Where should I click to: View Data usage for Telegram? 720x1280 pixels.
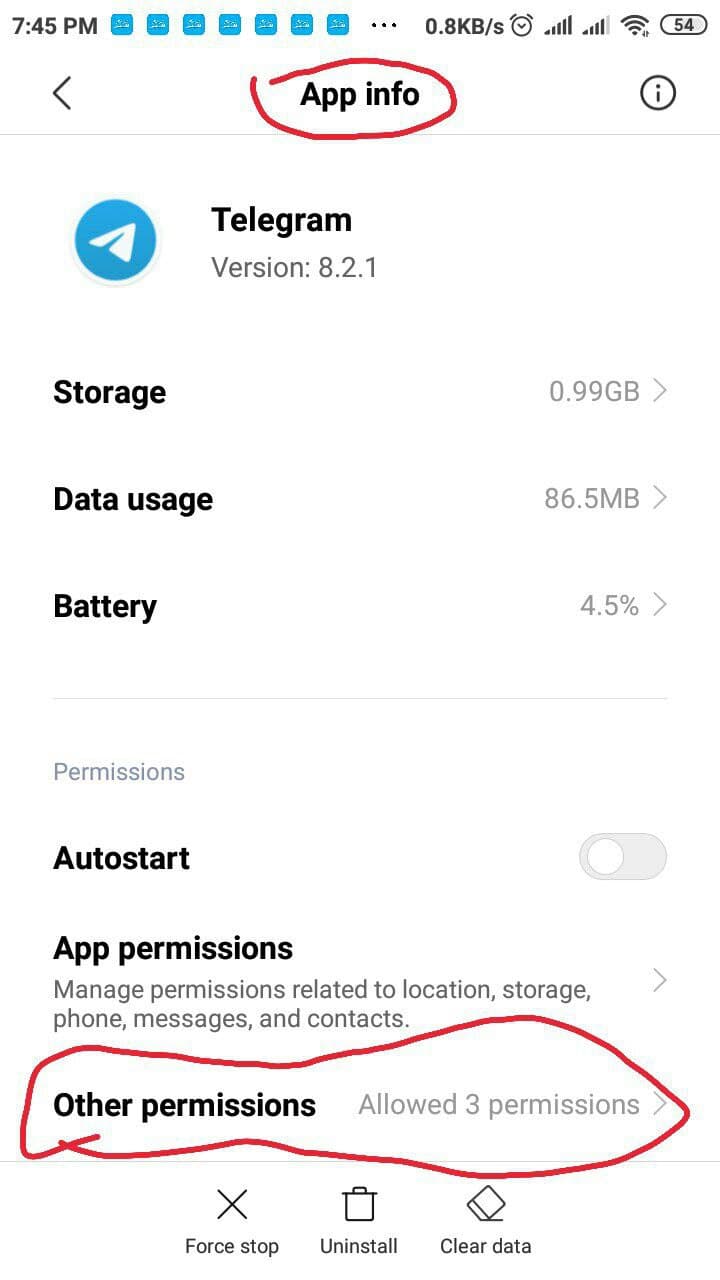(359, 499)
